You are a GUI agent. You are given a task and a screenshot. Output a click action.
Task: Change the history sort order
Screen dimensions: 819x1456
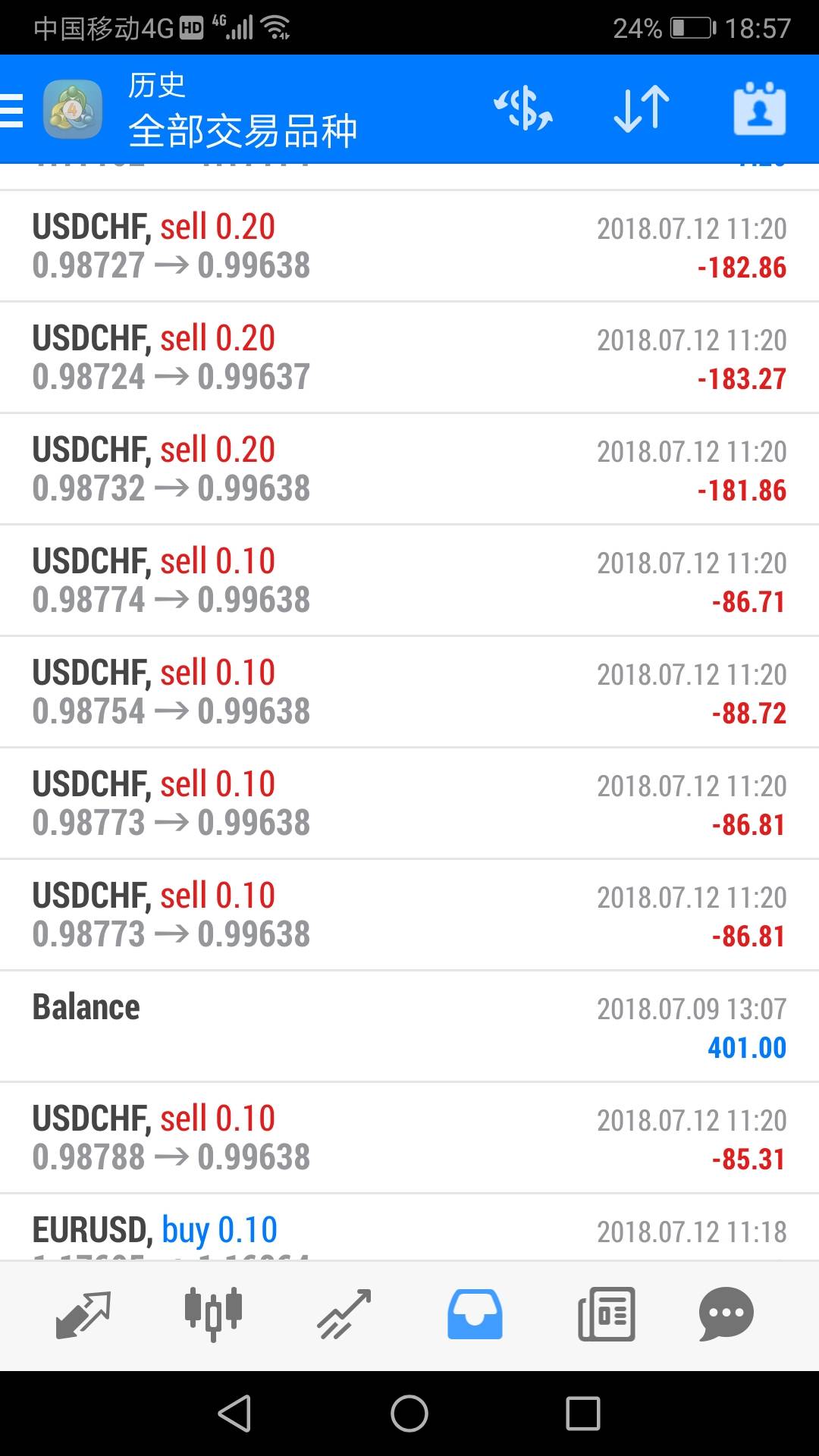point(642,109)
